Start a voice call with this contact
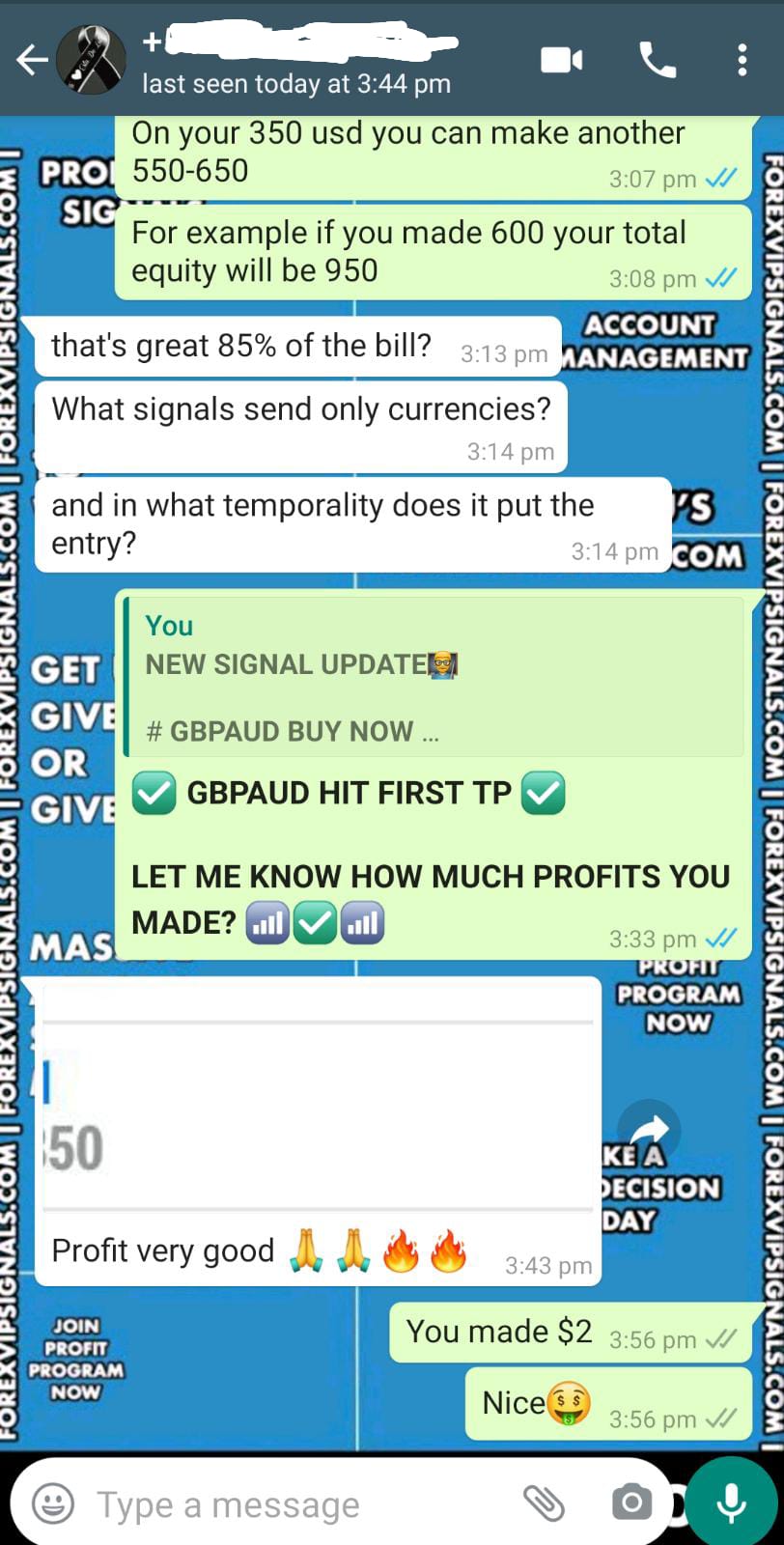The width and height of the screenshot is (784, 1545). [x=658, y=61]
